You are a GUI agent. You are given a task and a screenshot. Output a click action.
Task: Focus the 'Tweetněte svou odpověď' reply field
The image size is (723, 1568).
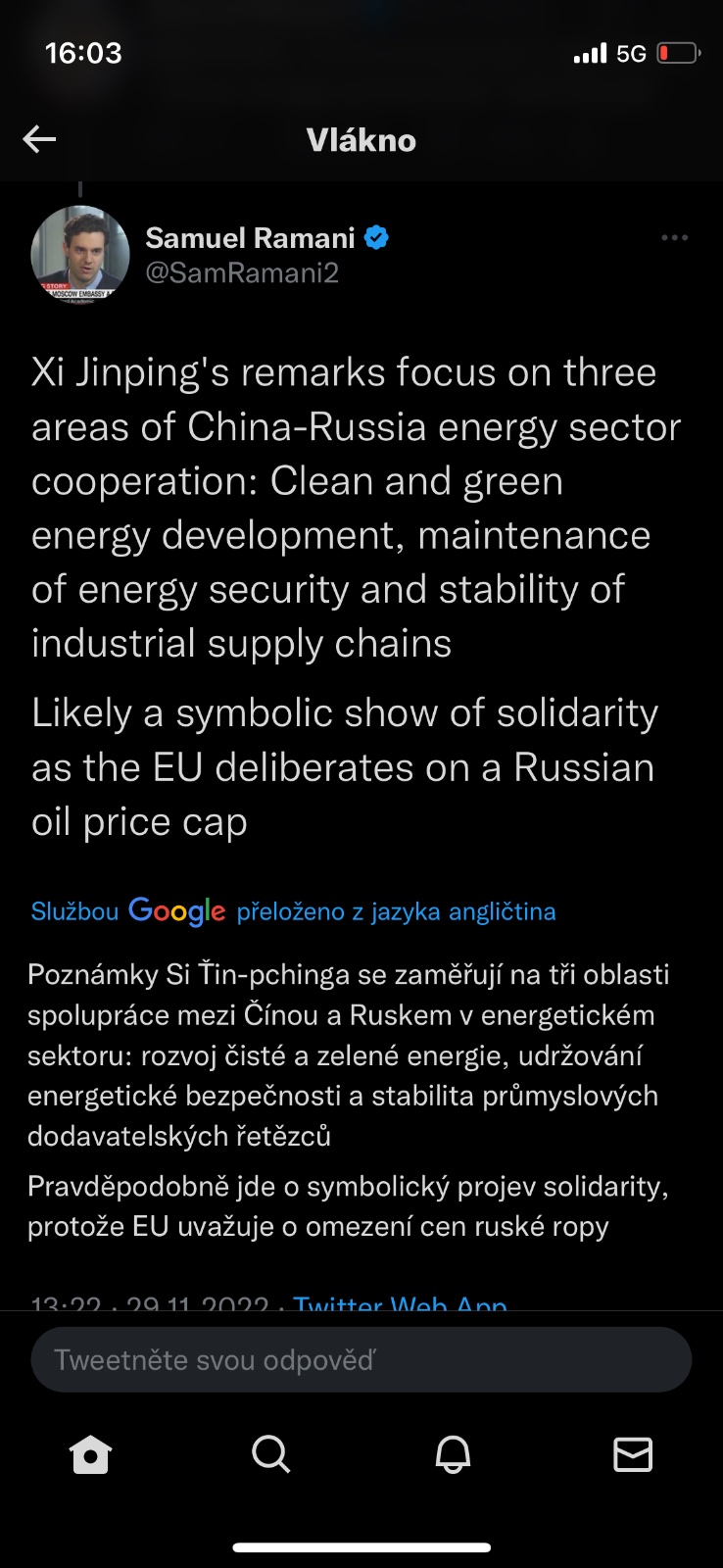pyautogui.click(x=361, y=1359)
